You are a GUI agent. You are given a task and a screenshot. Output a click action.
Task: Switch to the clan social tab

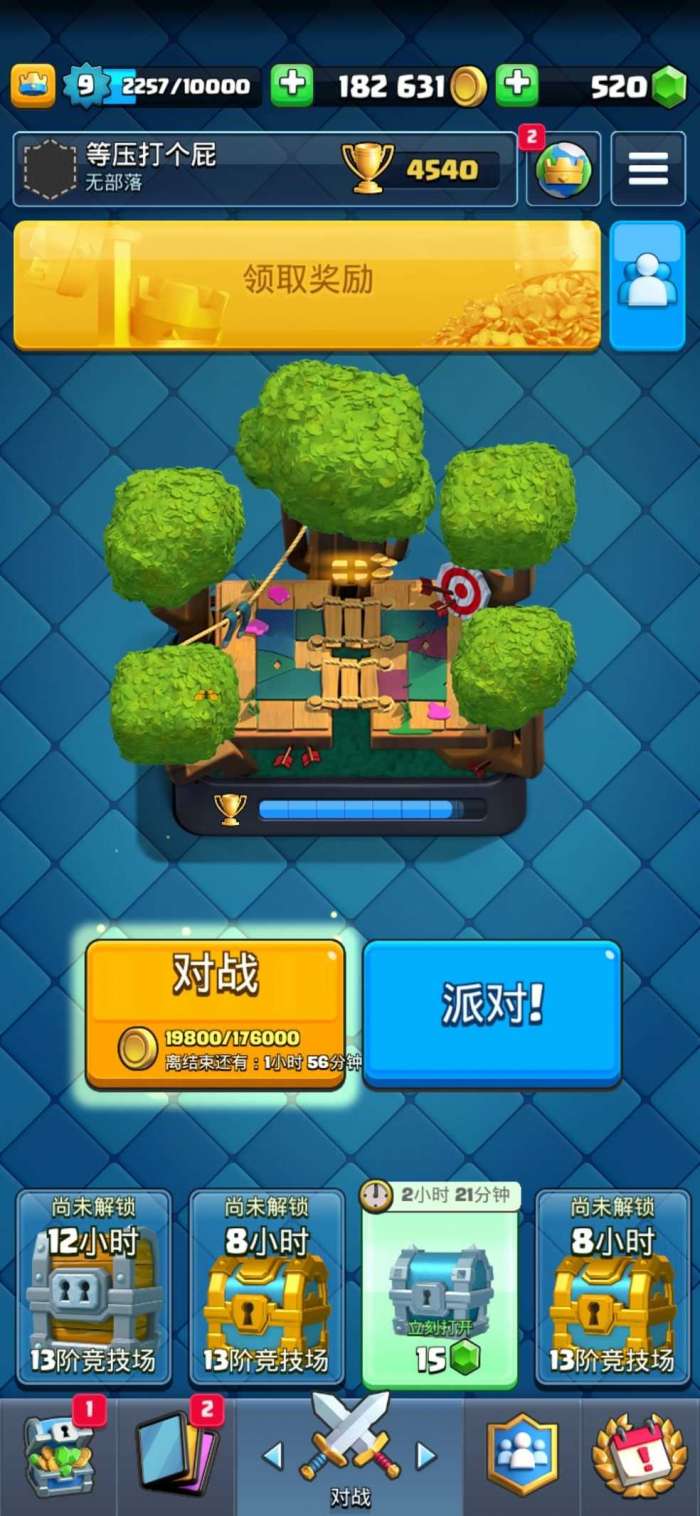click(x=522, y=1456)
